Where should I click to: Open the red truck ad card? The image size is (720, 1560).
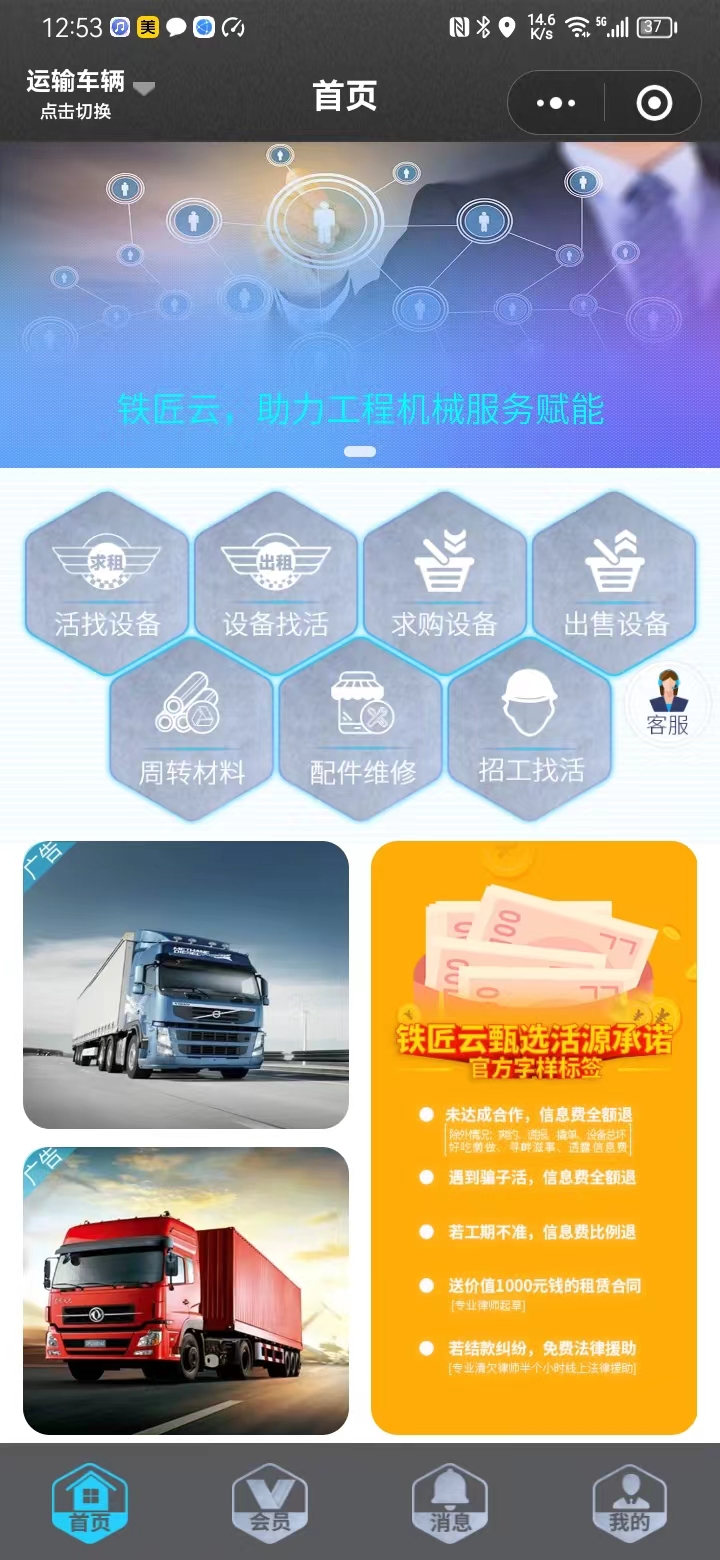coord(186,1290)
